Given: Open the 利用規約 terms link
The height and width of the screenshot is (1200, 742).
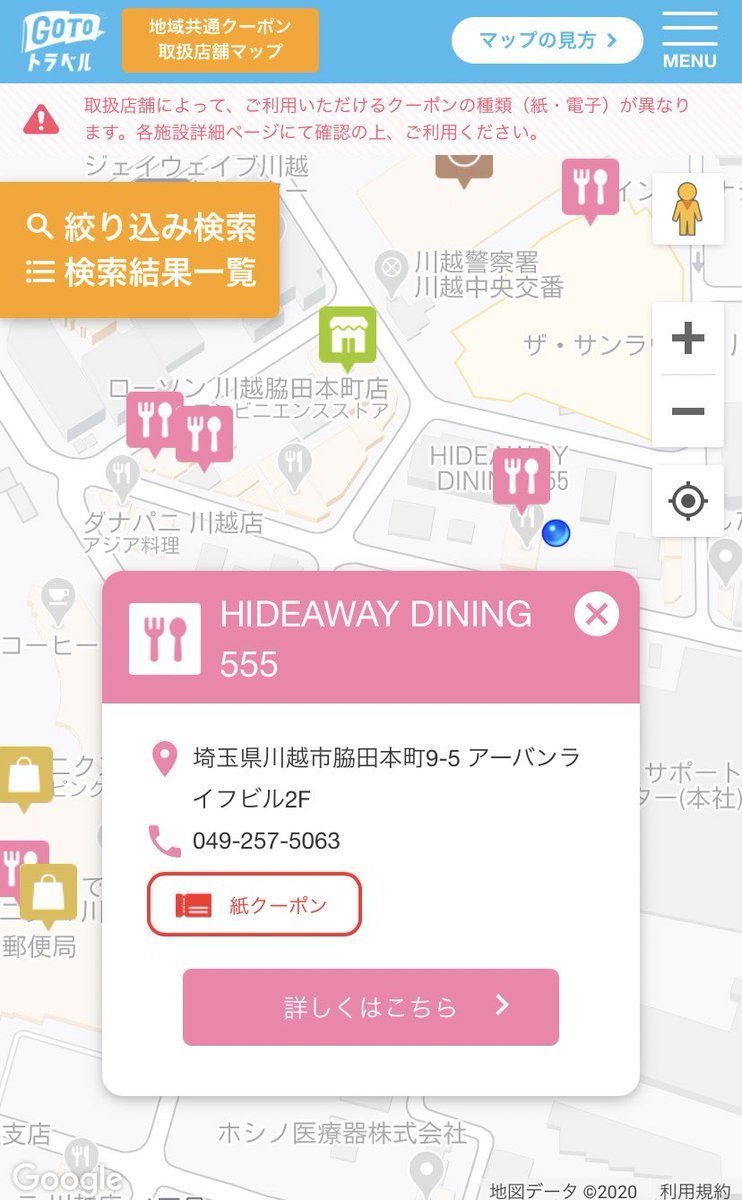Looking at the screenshot, I should 697,1190.
